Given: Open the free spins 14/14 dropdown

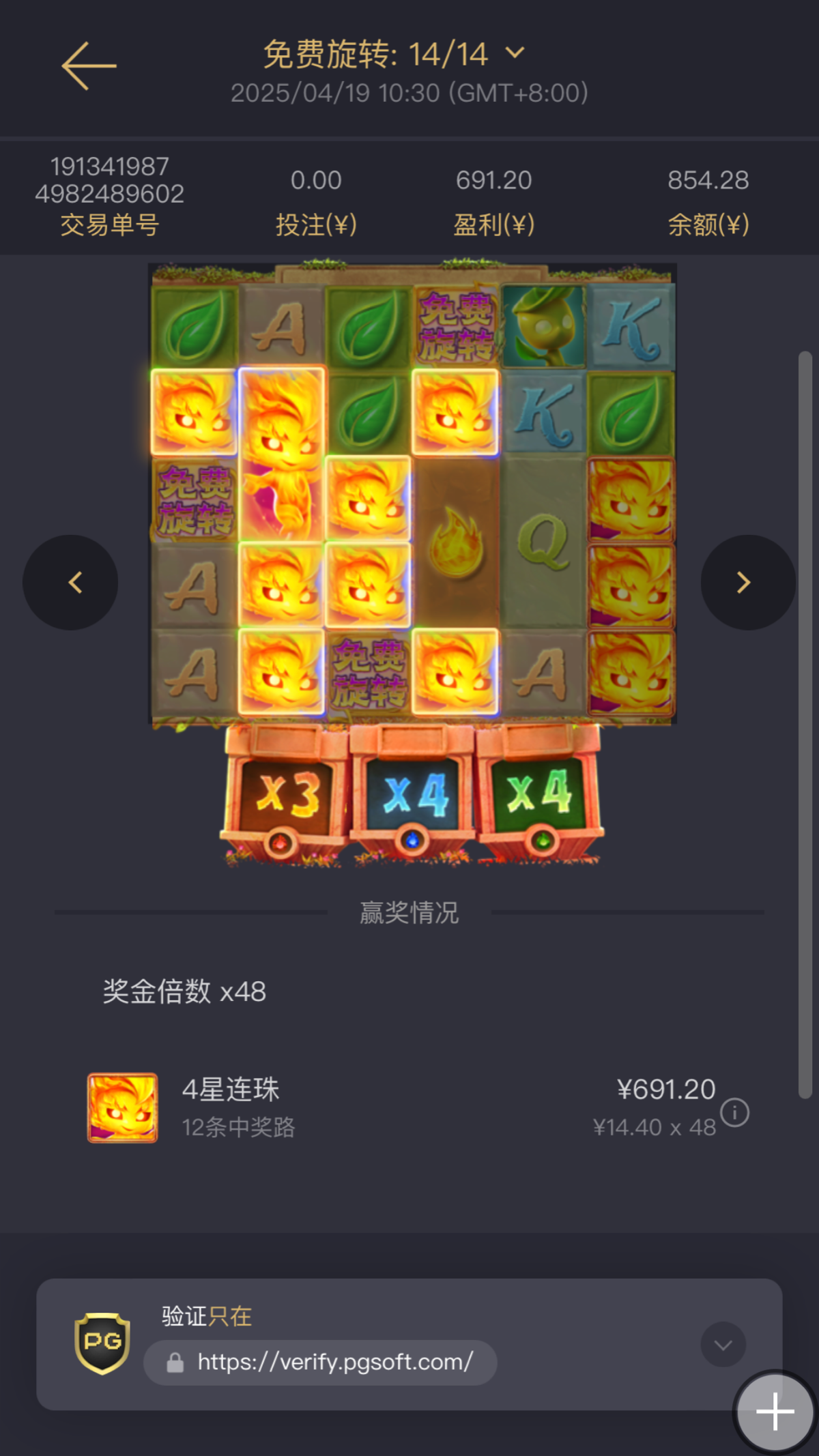Looking at the screenshot, I should coord(516,53).
